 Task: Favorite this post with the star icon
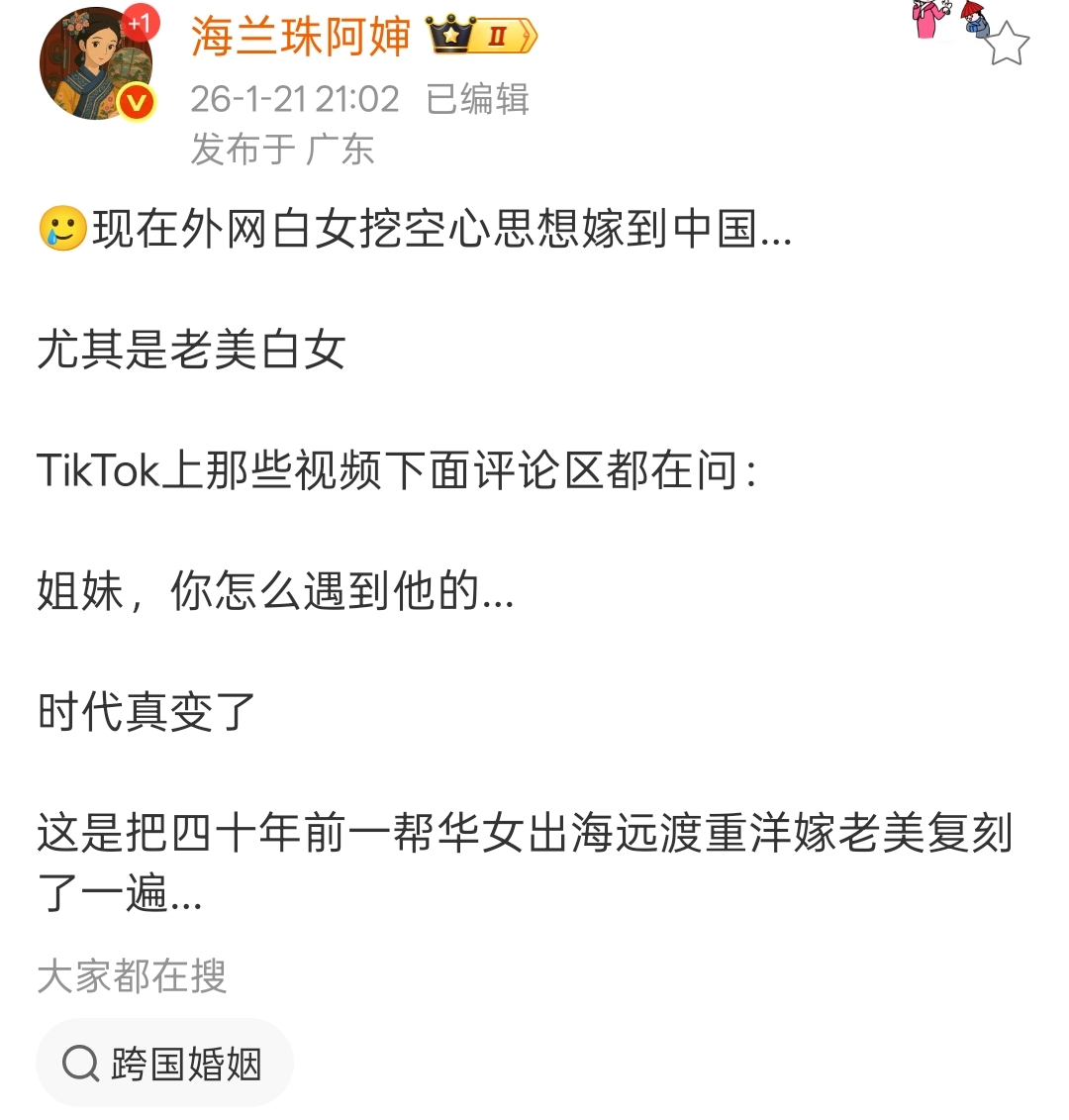pyautogui.click(x=1007, y=45)
